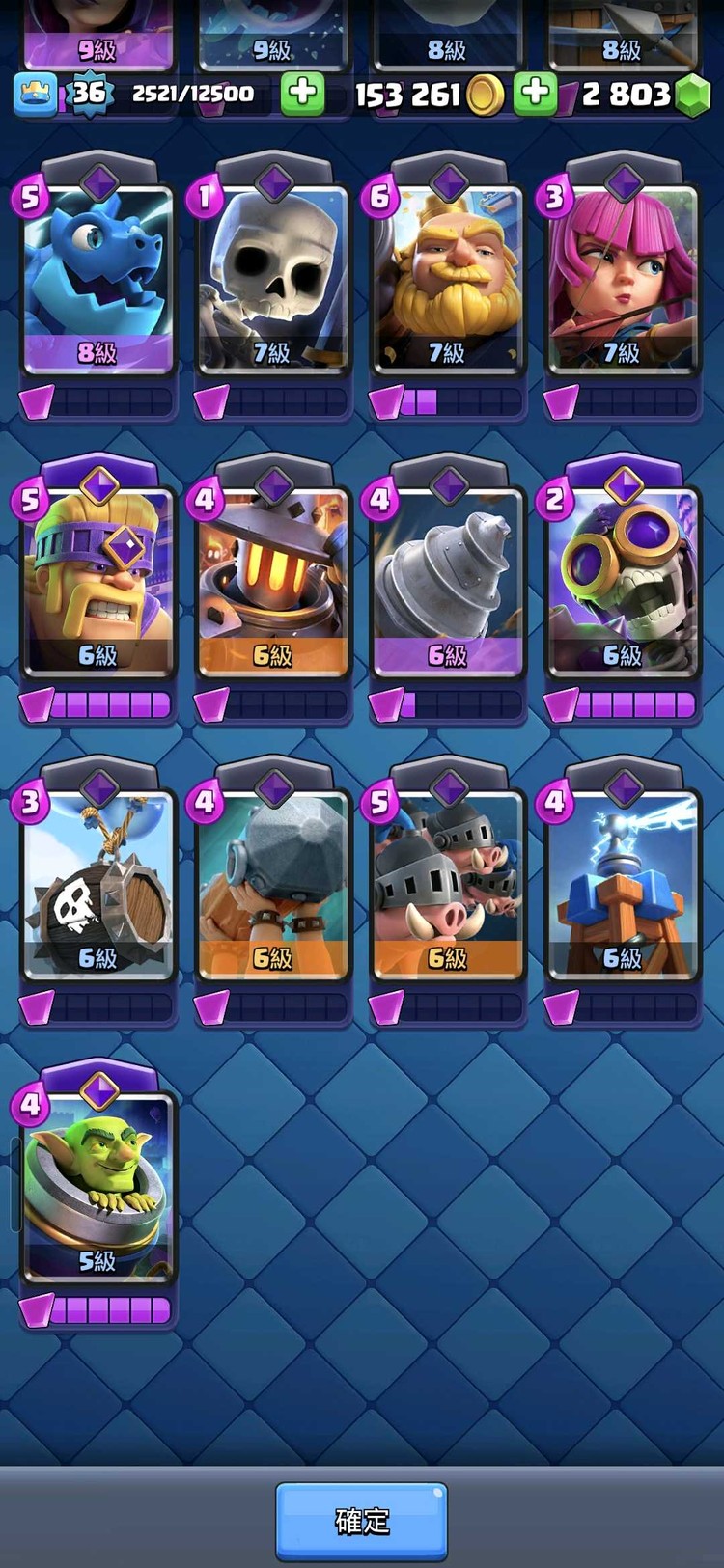Screen dimensions: 724x1568
Task: Open the level 36 player experience badge
Action: point(88,93)
